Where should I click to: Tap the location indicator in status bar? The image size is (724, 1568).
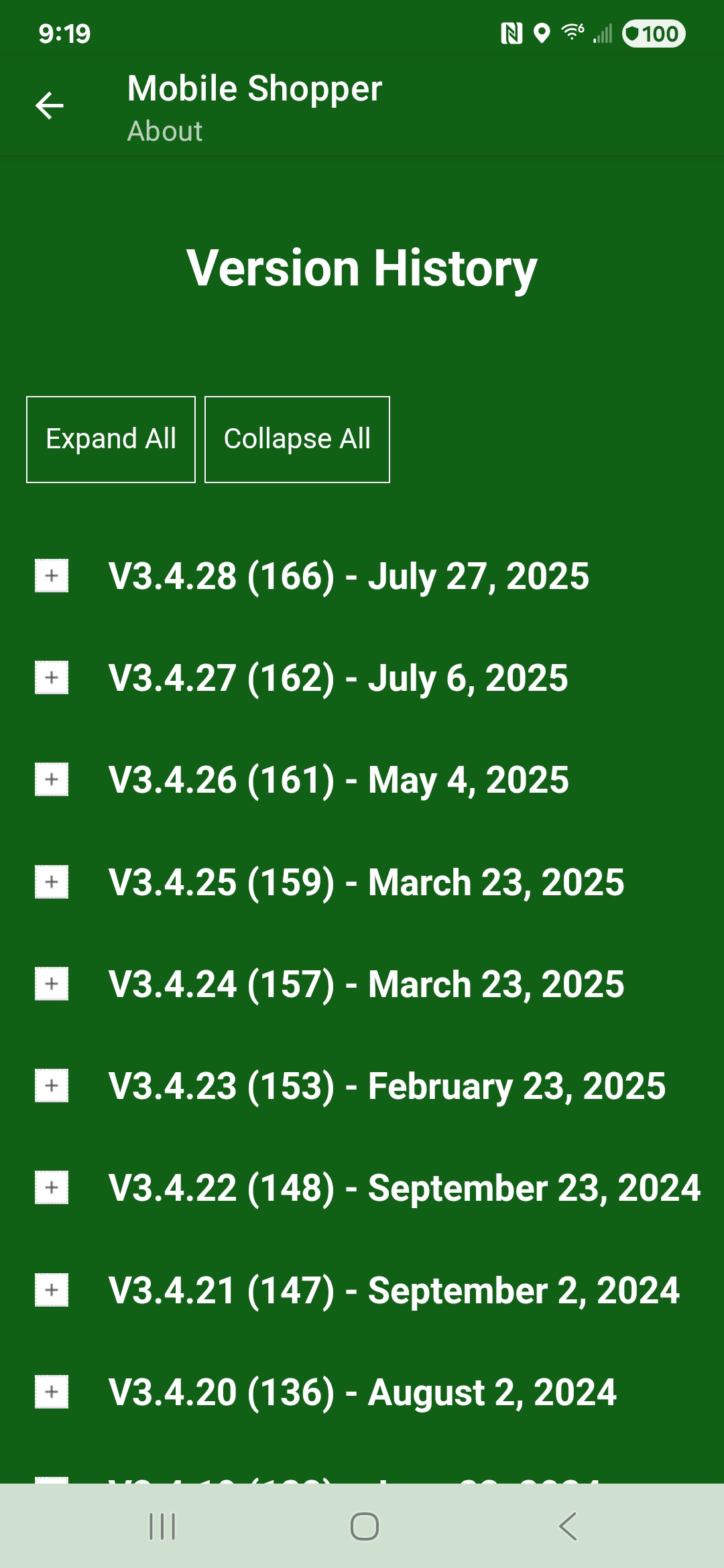(540, 33)
